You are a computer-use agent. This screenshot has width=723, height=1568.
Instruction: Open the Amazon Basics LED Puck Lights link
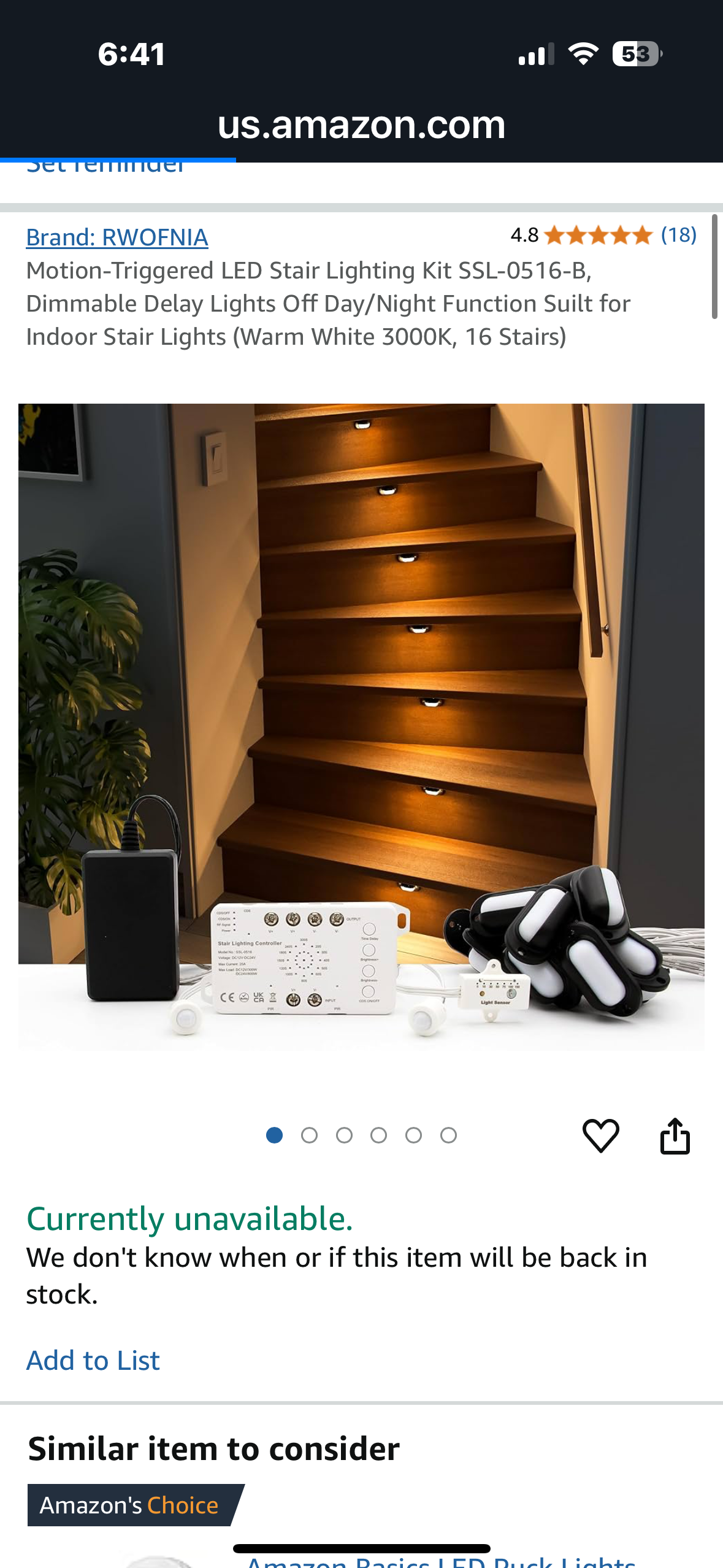click(440, 1562)
